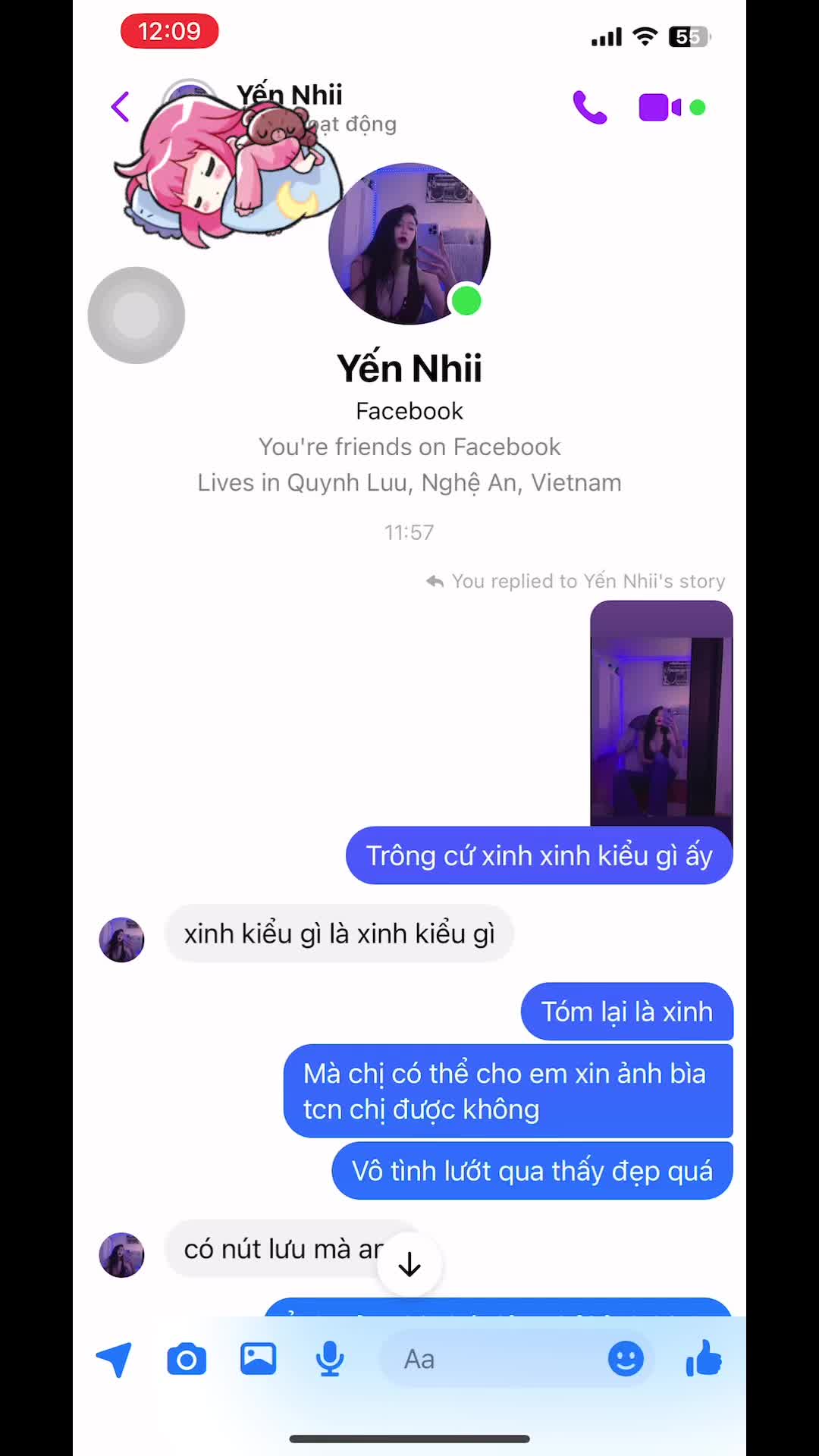819x1456 pixels.
Task: Go back to the chat list
Action: point(121,107)
